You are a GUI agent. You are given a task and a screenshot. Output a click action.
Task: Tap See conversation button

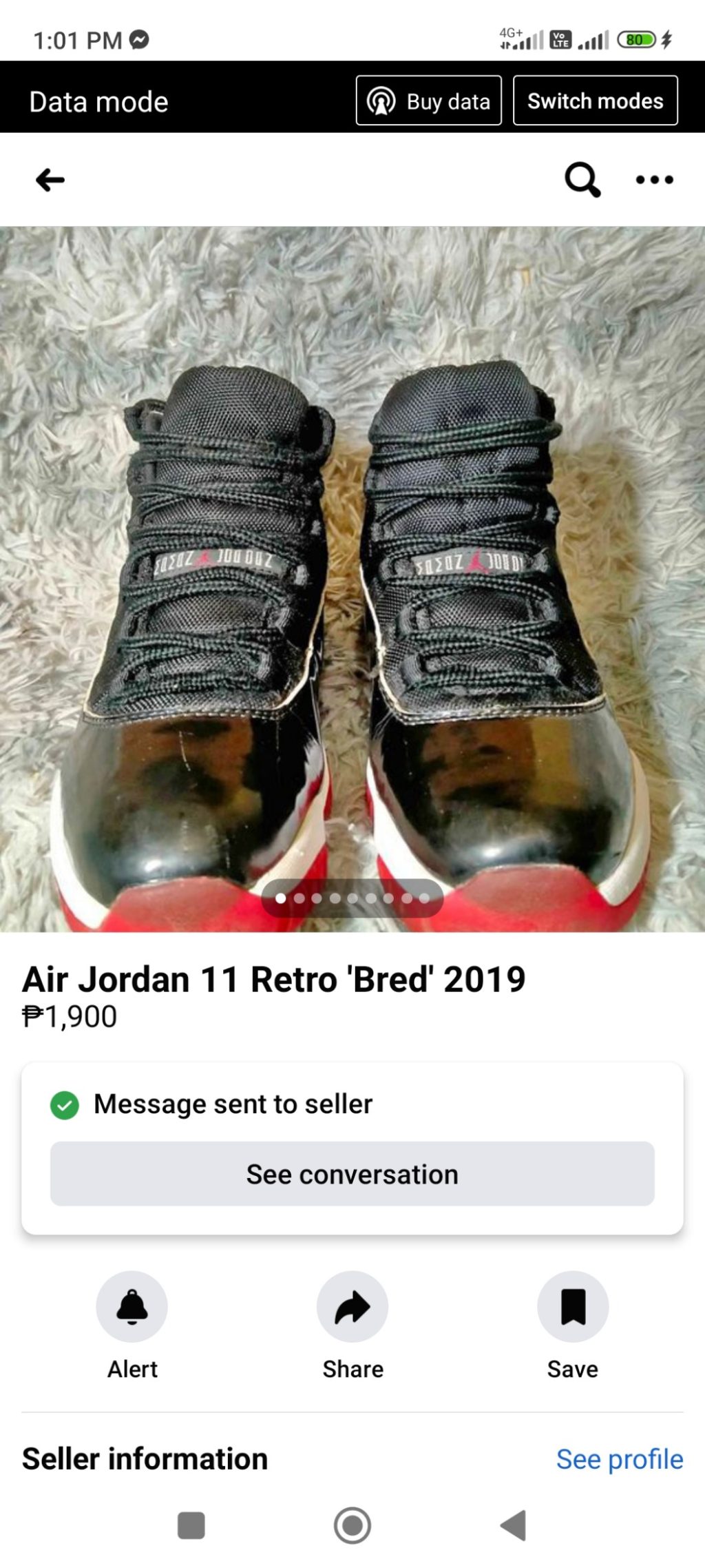point(352,1174)
